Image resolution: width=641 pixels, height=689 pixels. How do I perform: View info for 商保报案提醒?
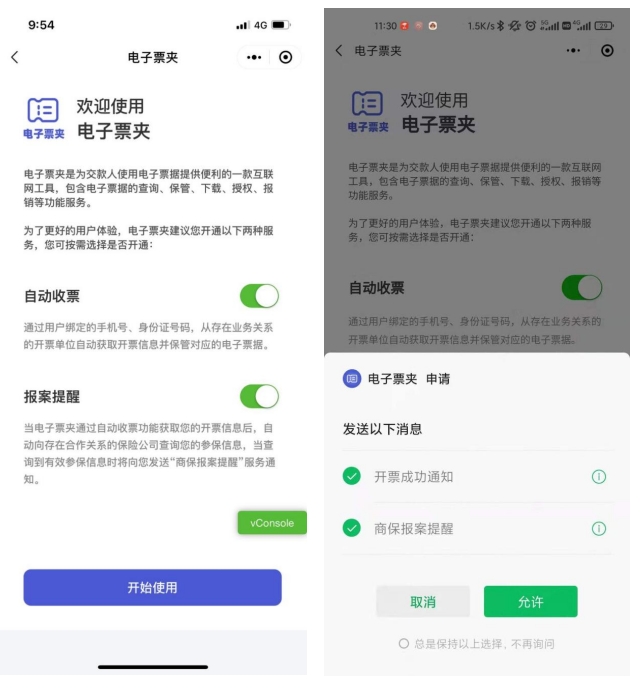coord(599,528)
